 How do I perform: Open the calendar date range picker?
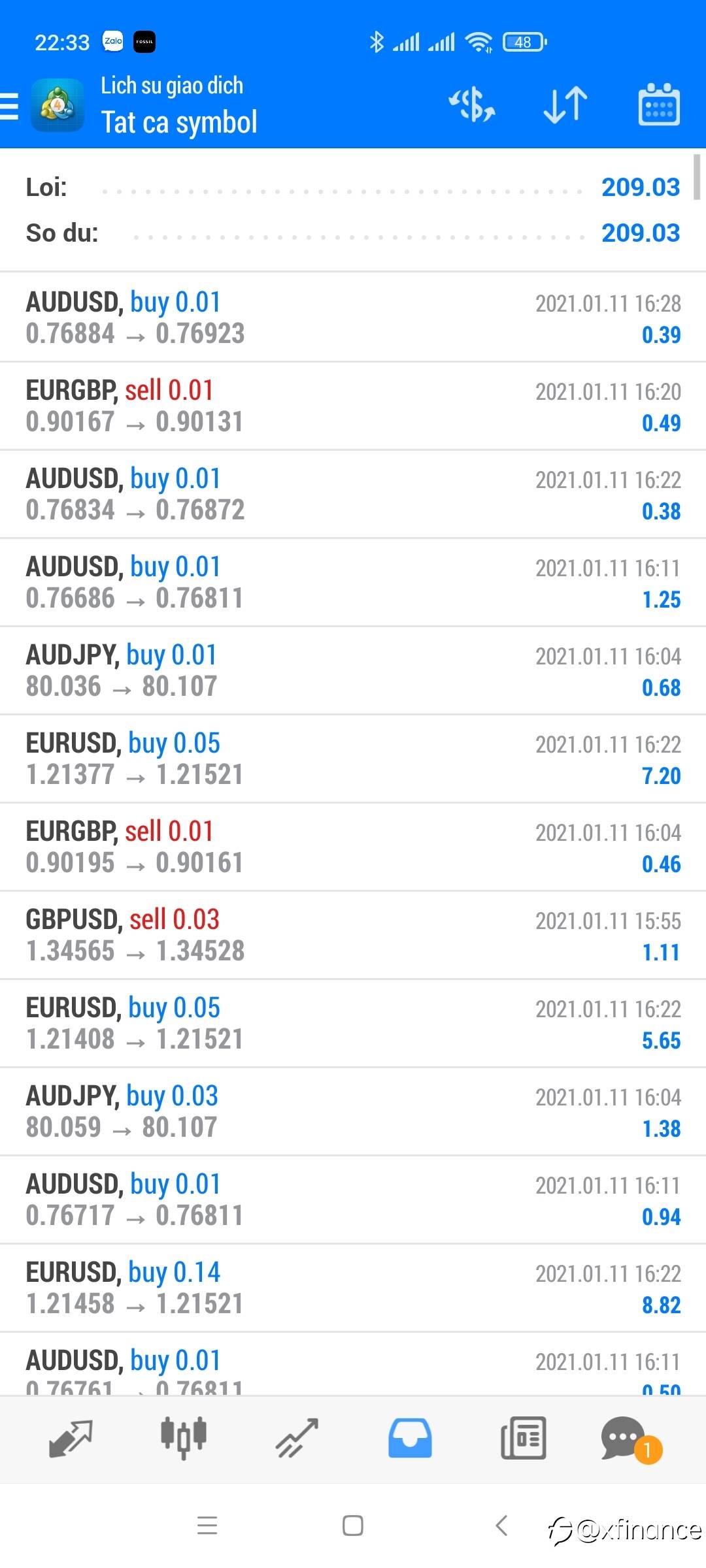pos(658,105)
